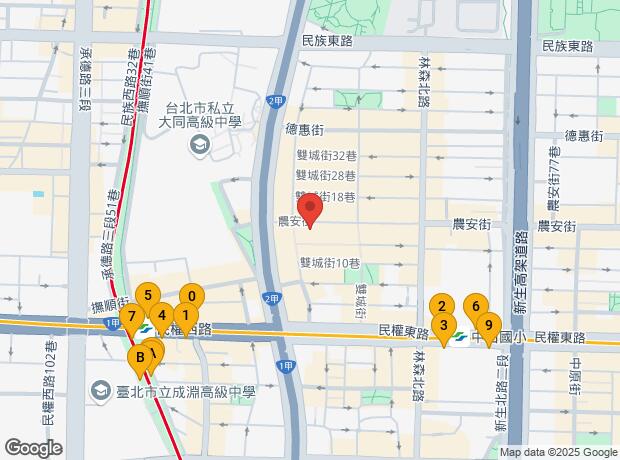The image size is (620, 460).
Task: Tap the orange marker labeled 5
Action: (x=148, y=295)
